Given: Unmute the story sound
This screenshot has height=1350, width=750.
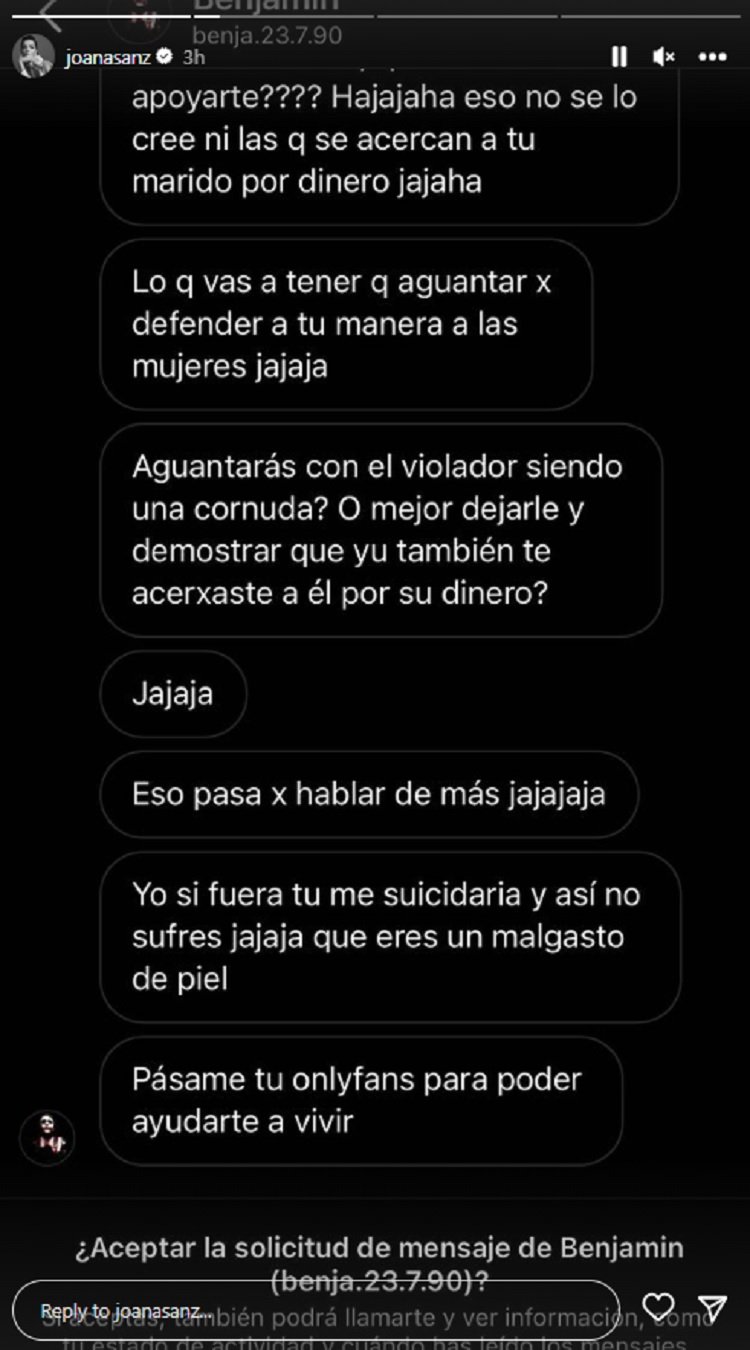Looking at the screenshot, I should click(x=664, y=57).
